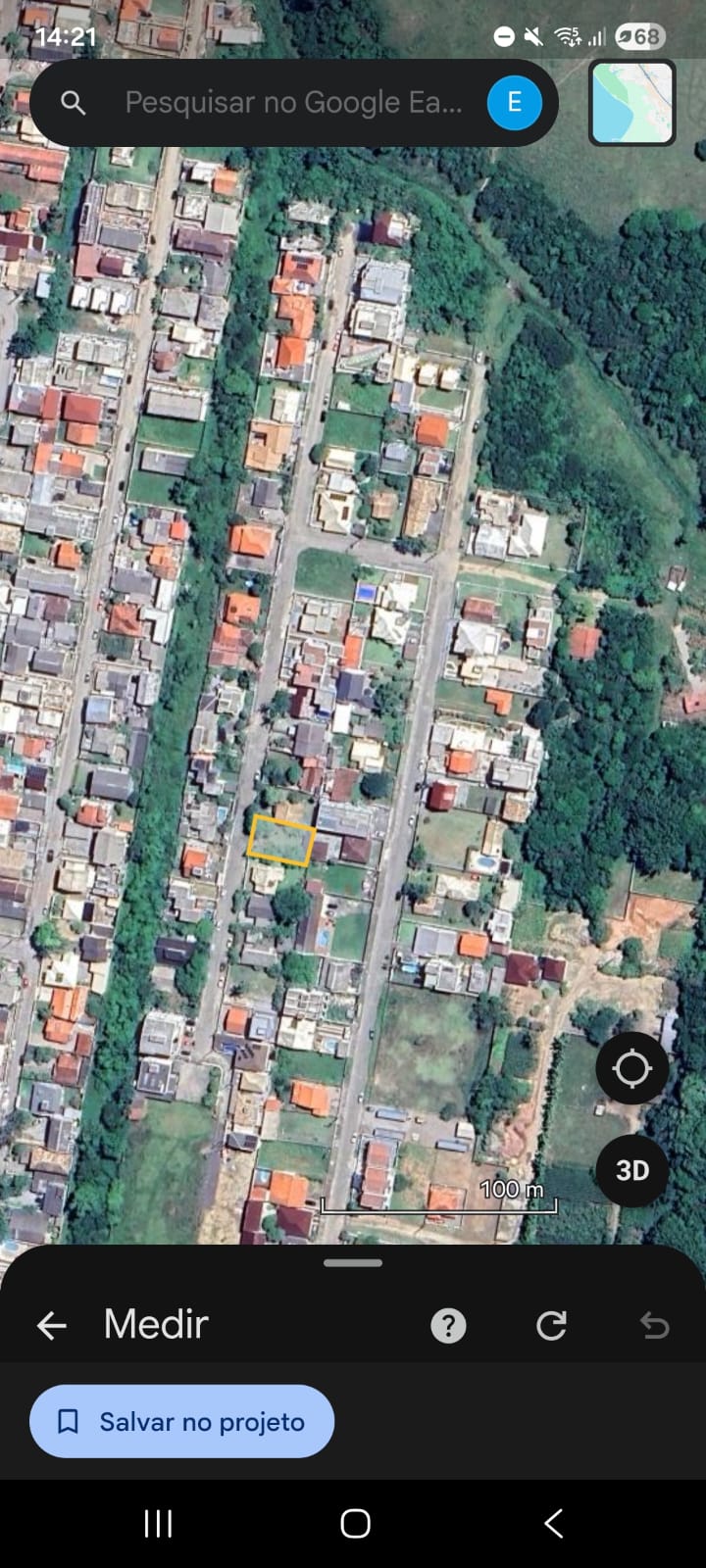Open recent apps from navigation bar
The width and height of the screenshot is (706, 1568).
[159, 1523]
